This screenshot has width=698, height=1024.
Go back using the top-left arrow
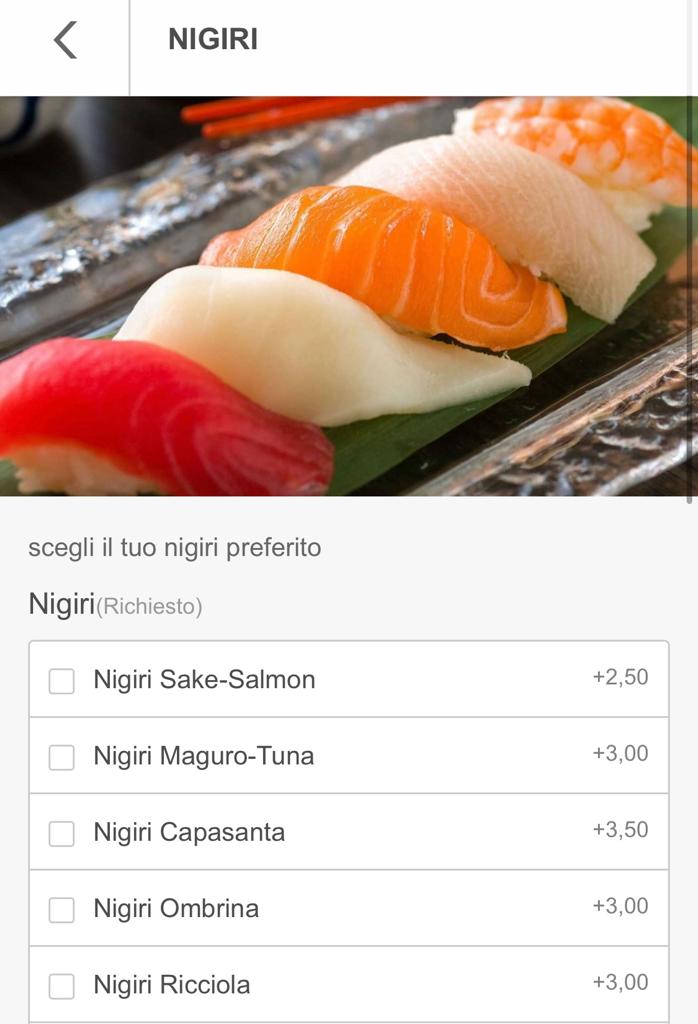point(65,41)
